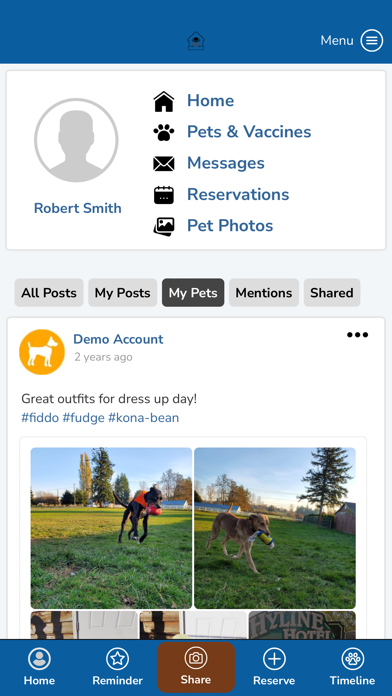Open the black dog photo in post
This screenshot has width=392, height=696.
[x=111, y=528]
